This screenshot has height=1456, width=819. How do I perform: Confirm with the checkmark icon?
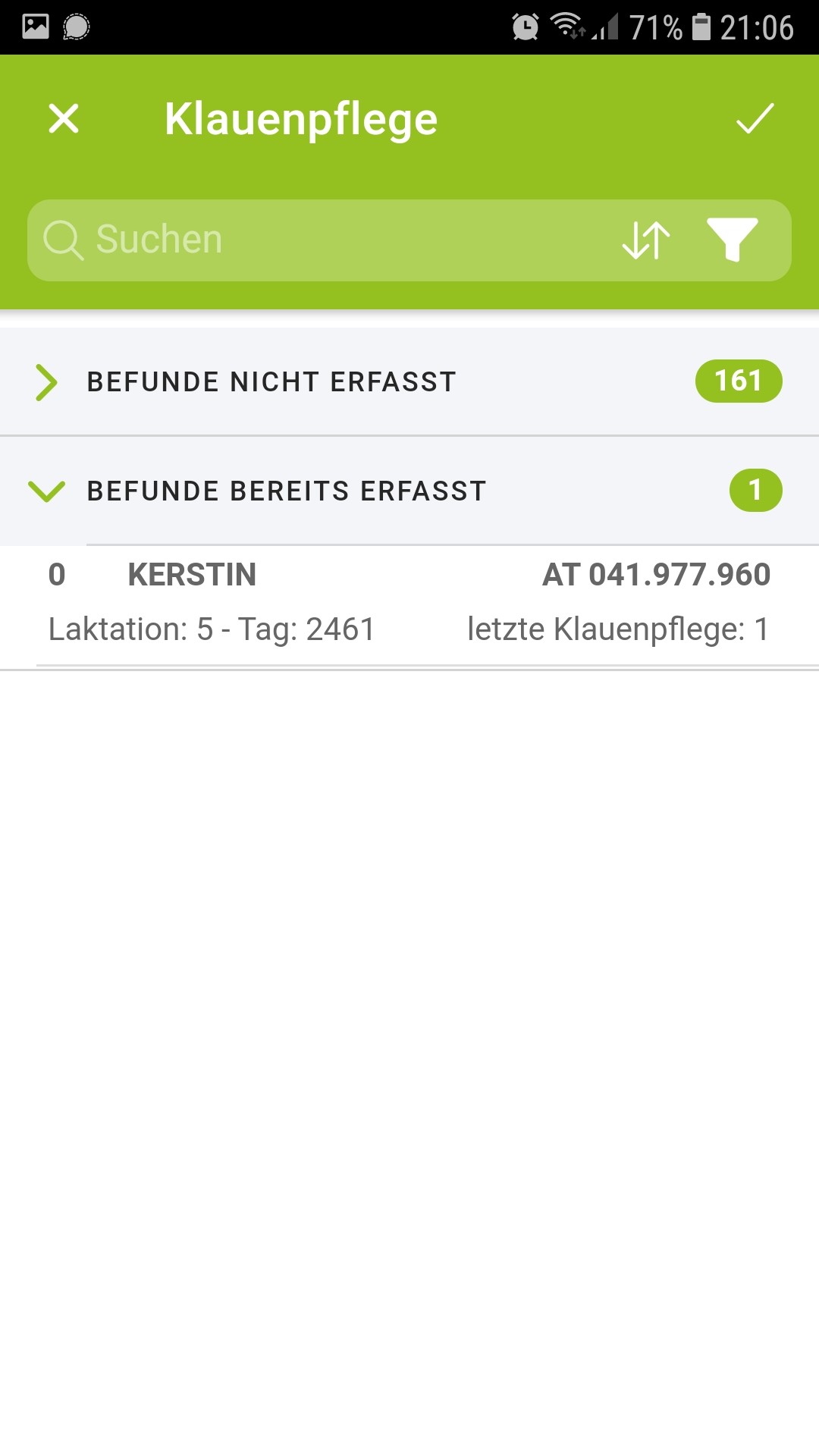pyautogui.click(x=755, y=119)
